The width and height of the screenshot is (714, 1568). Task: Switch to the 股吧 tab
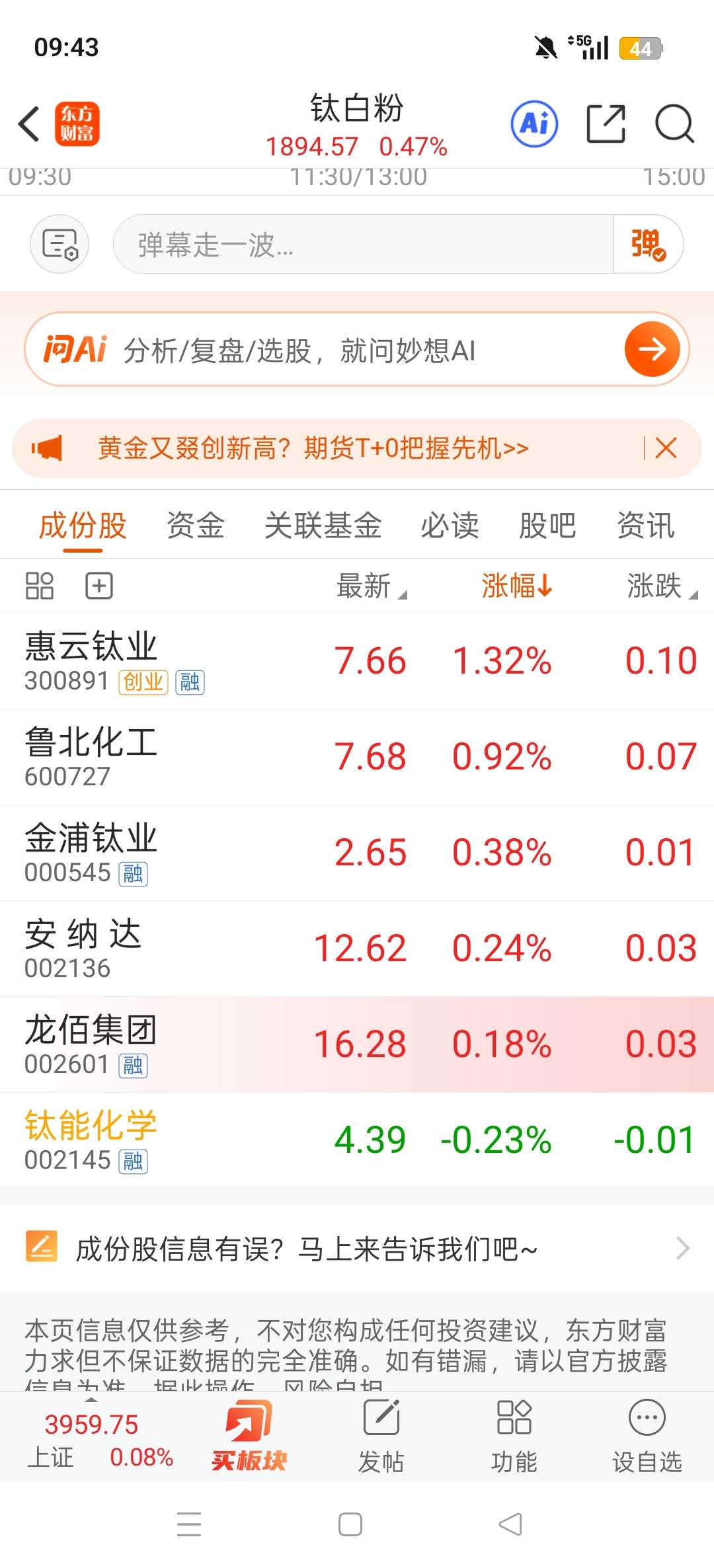pos(547,526)
